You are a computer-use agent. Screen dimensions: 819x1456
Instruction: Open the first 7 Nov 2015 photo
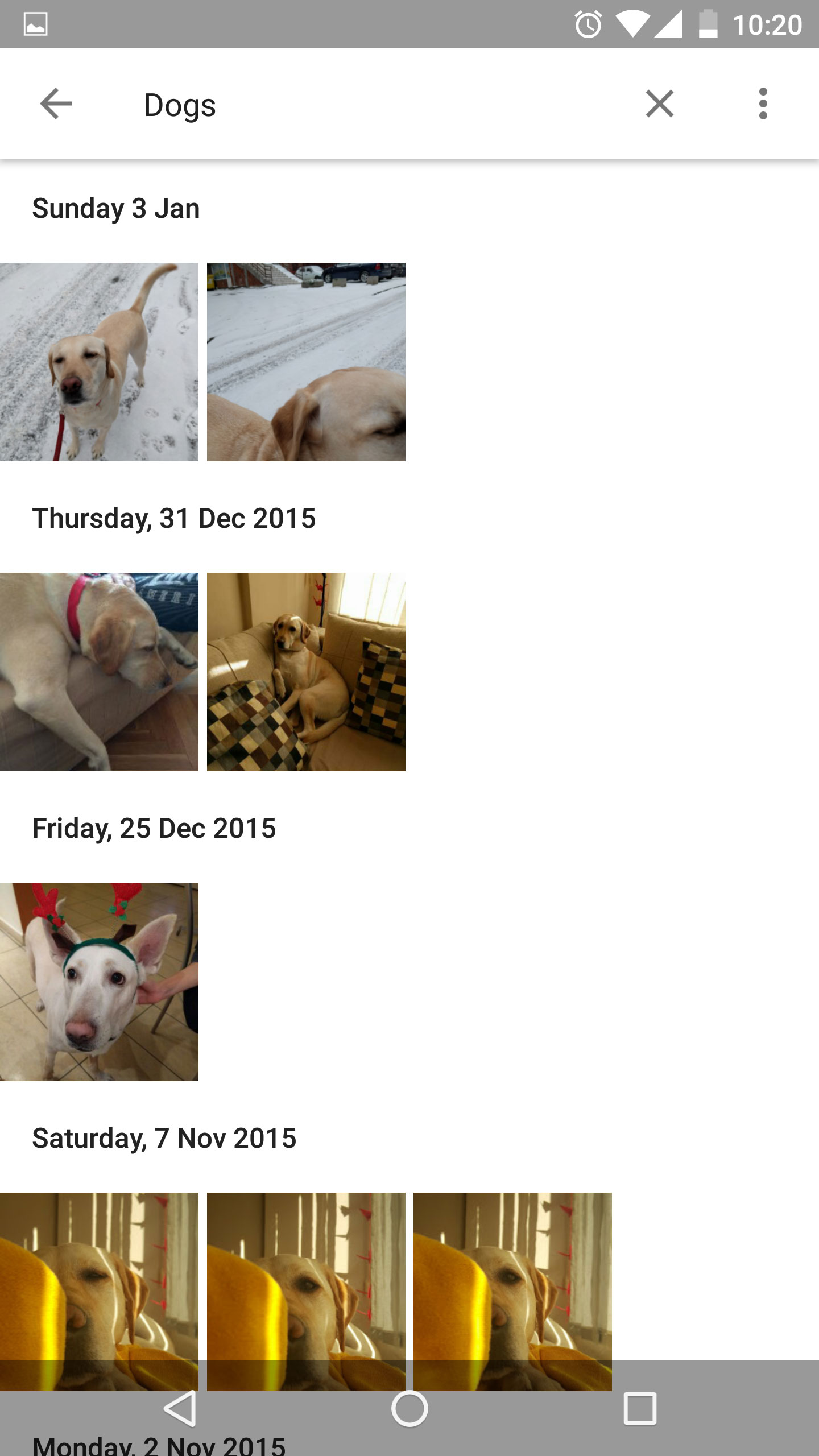point(99,1274)
